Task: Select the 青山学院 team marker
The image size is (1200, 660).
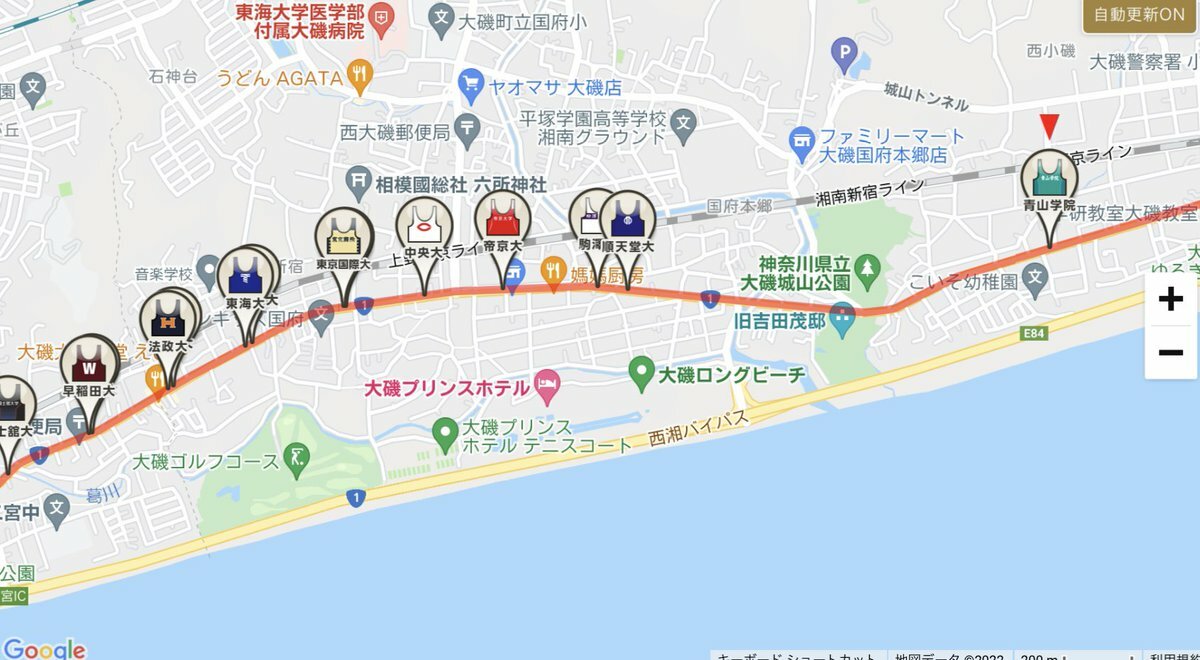Action: click(x=1049, y=183)
